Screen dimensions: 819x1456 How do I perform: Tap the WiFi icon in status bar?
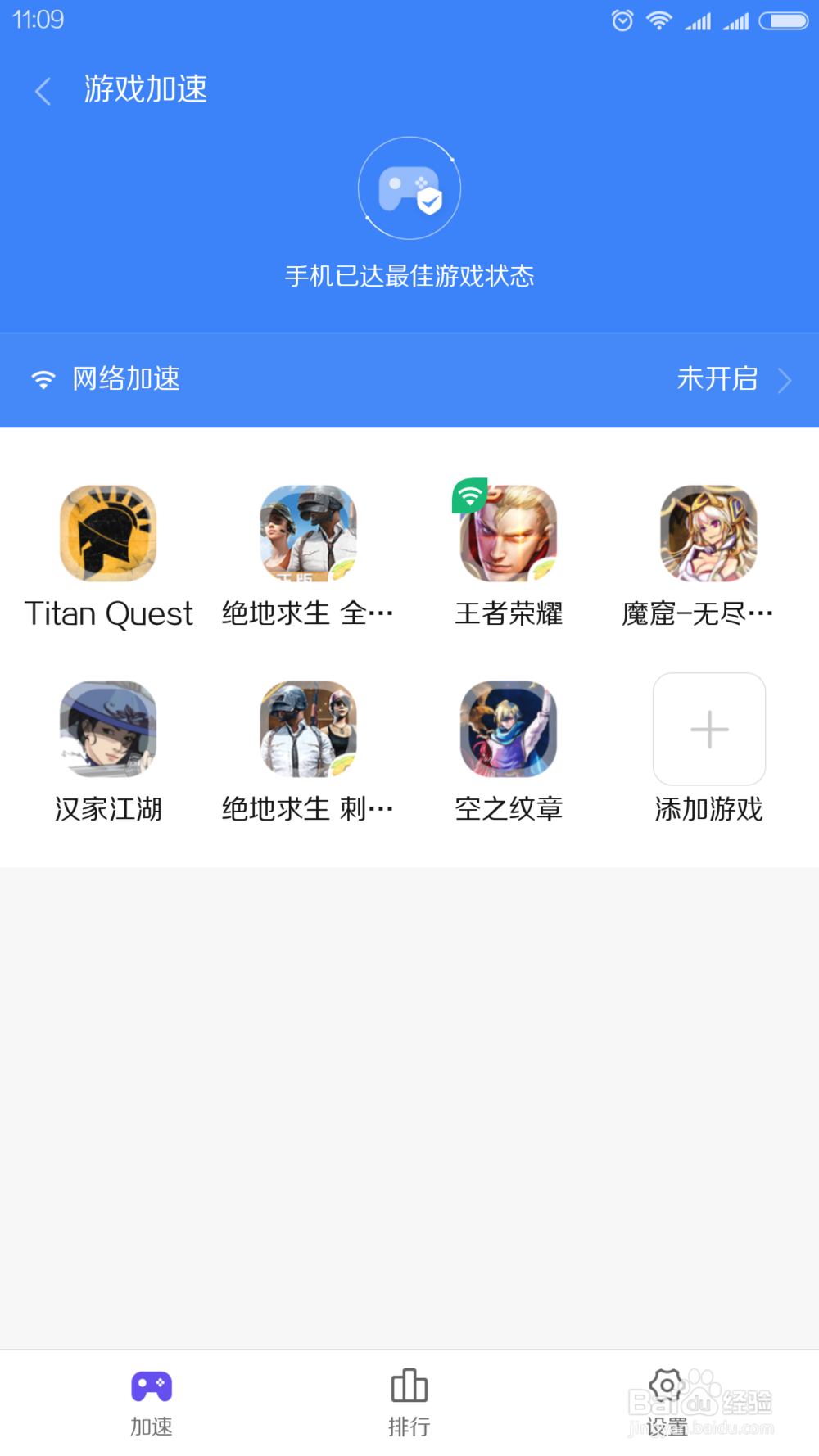coord(659,20)
